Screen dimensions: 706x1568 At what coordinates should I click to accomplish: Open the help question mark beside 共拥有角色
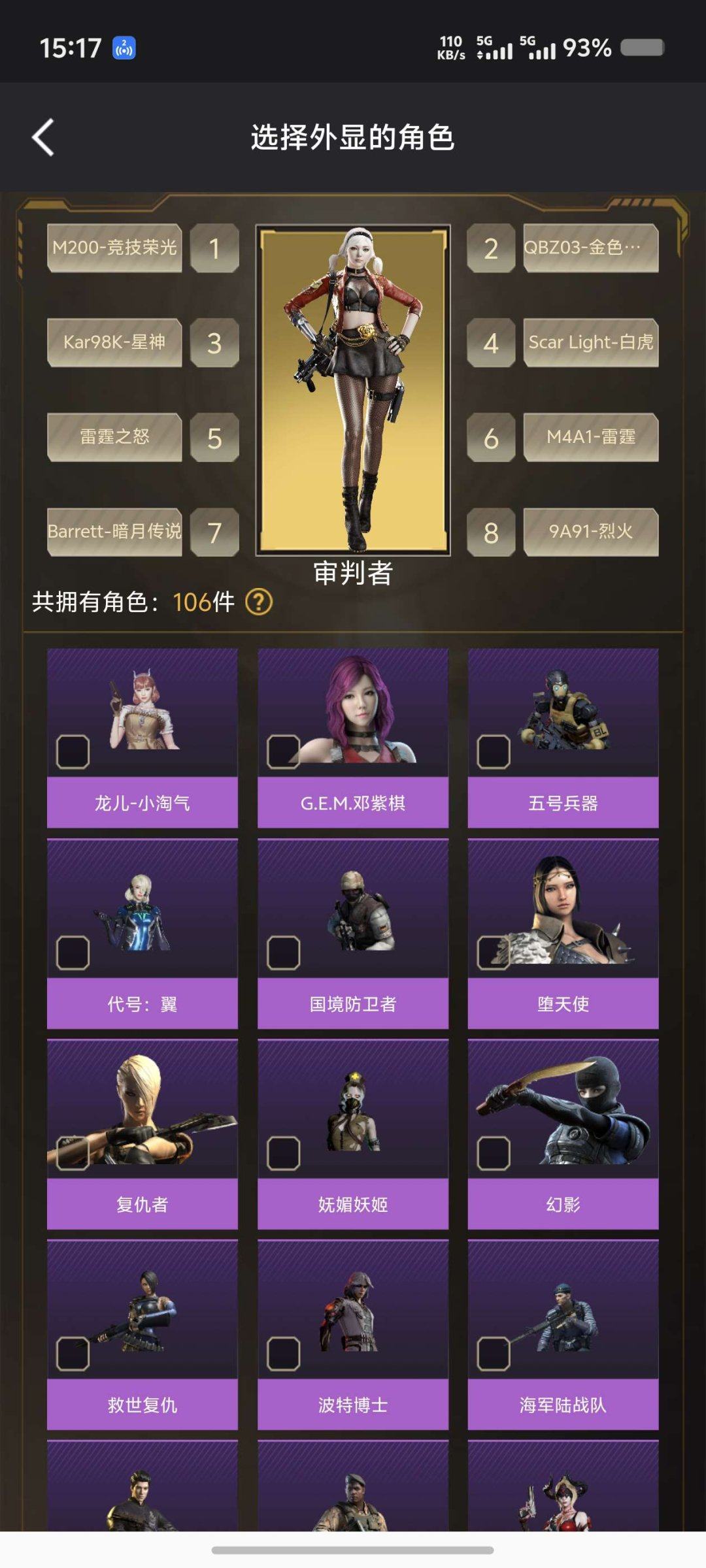258,604
